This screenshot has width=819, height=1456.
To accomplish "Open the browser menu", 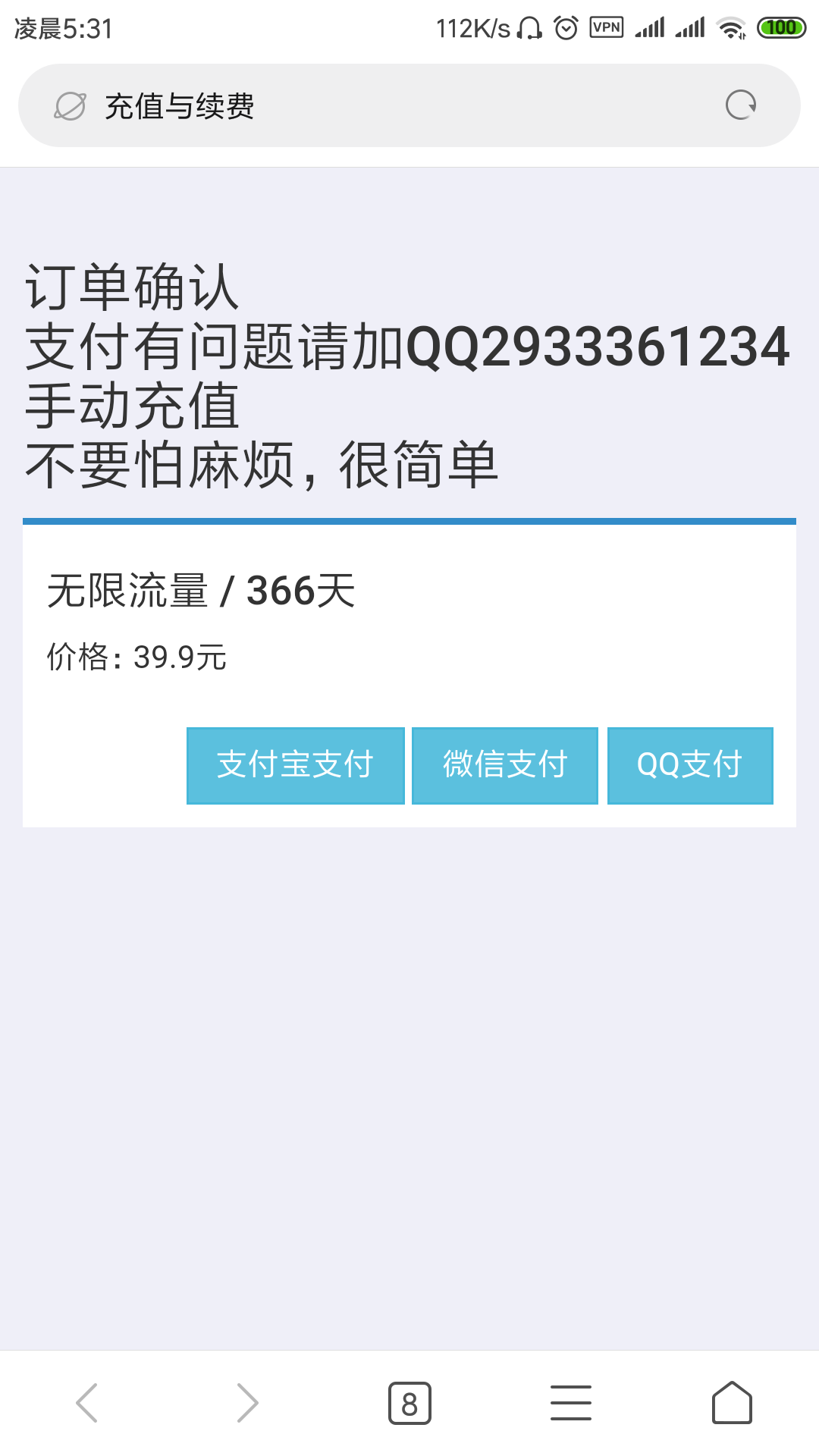I will pyautogui.click(x=571, y=1403).
